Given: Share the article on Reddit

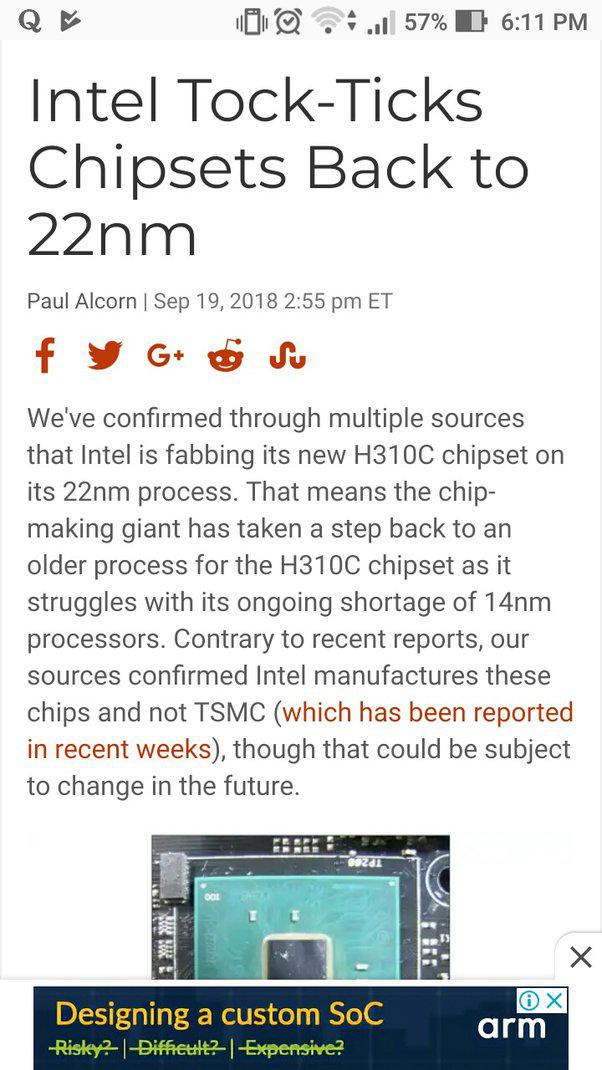Looking at the screenshot, I should coord(226,356).
